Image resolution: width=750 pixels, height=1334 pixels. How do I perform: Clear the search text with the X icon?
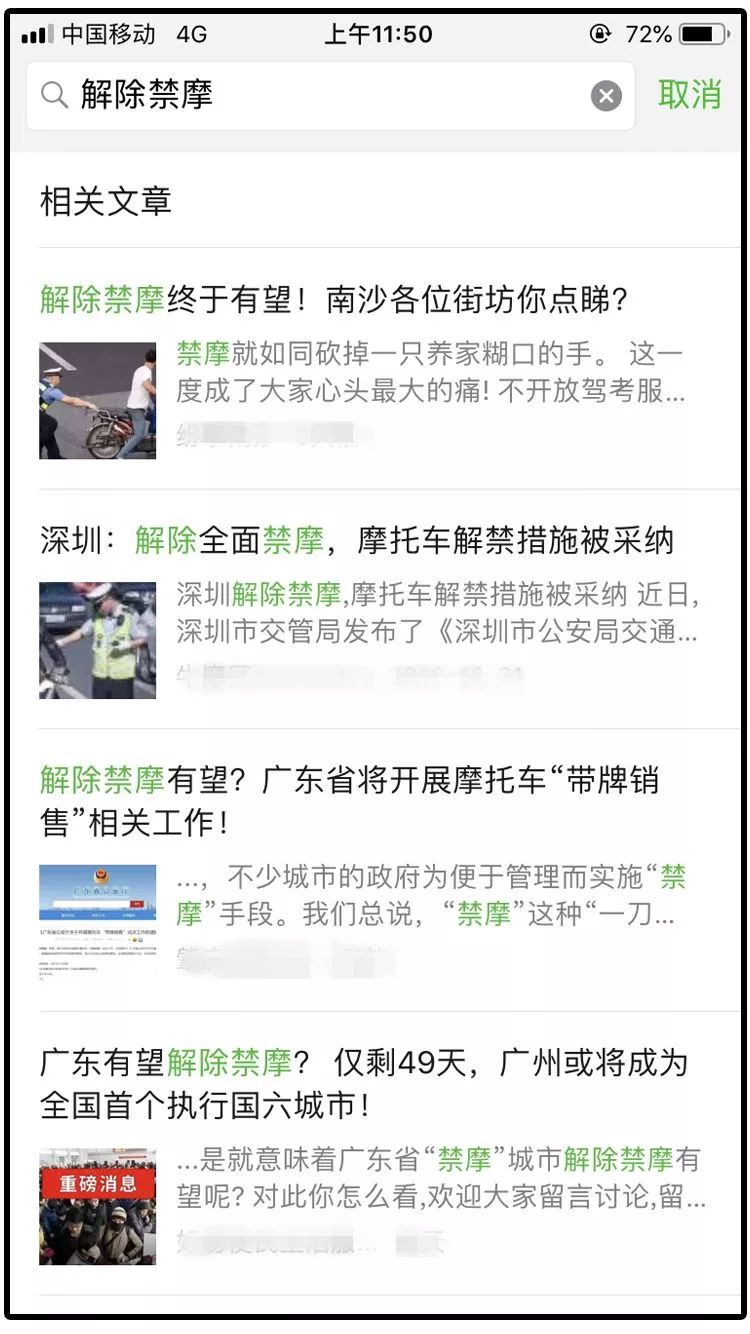(605, 96)
